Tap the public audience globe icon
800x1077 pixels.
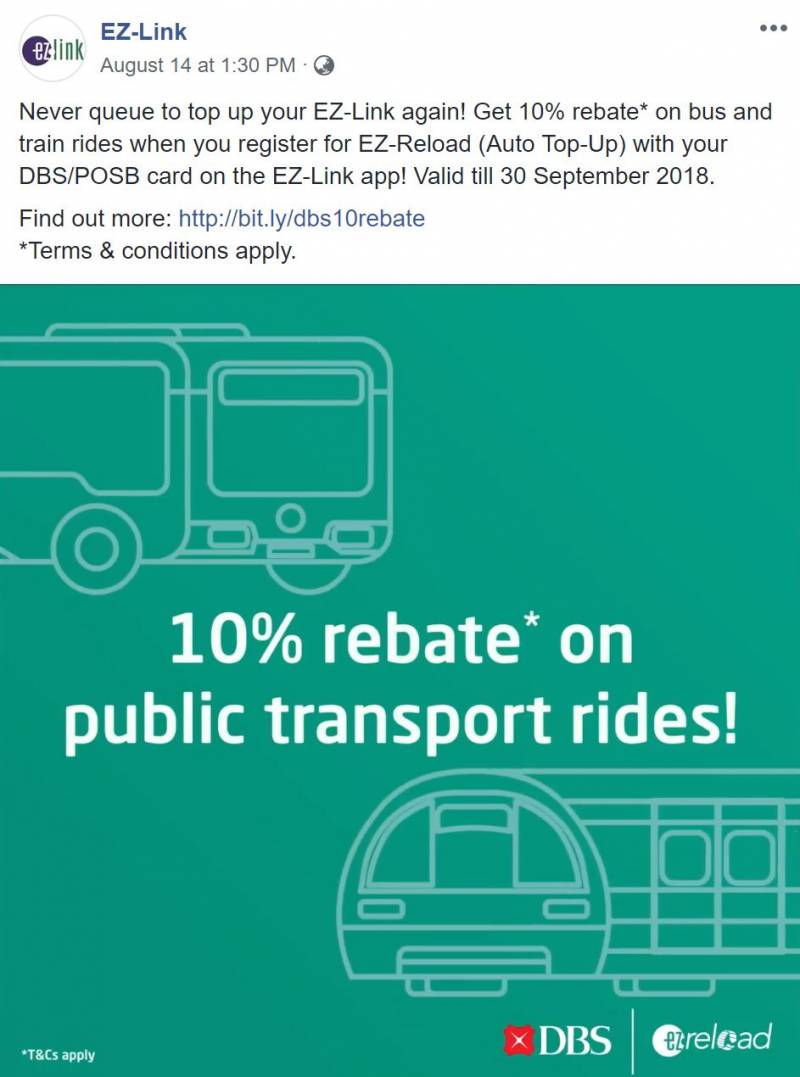(x=323, y=66)
